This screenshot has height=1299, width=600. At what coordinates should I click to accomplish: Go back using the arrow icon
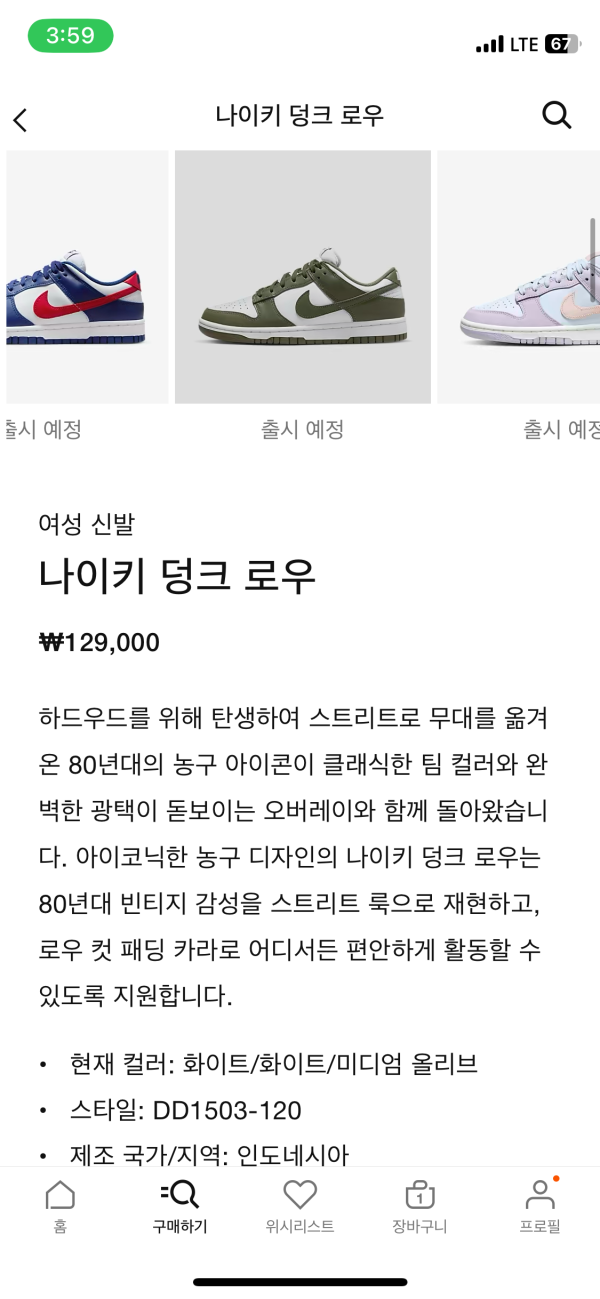pyautogui.click(x=20, y=120)
